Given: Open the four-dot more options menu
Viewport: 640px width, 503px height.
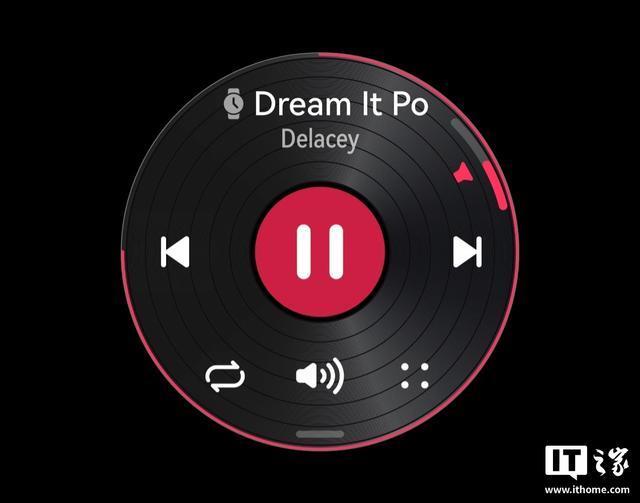Looking at the screenshot, I should pyautogui.click(x=414, y=376).
